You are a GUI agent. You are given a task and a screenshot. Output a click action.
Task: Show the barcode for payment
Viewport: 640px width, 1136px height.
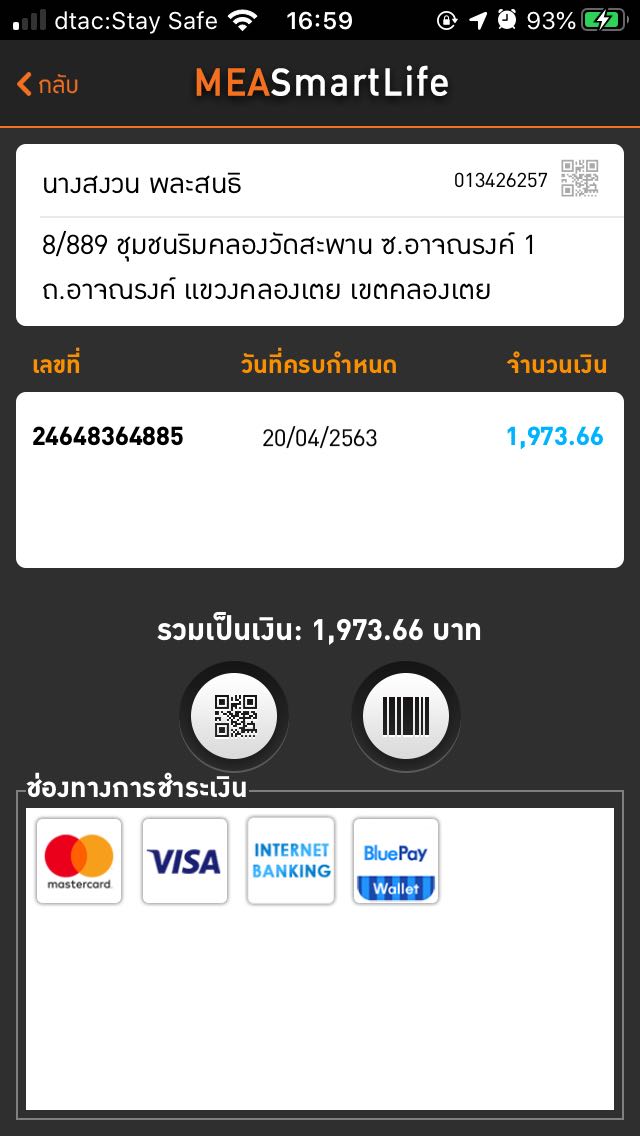(405, 716)
